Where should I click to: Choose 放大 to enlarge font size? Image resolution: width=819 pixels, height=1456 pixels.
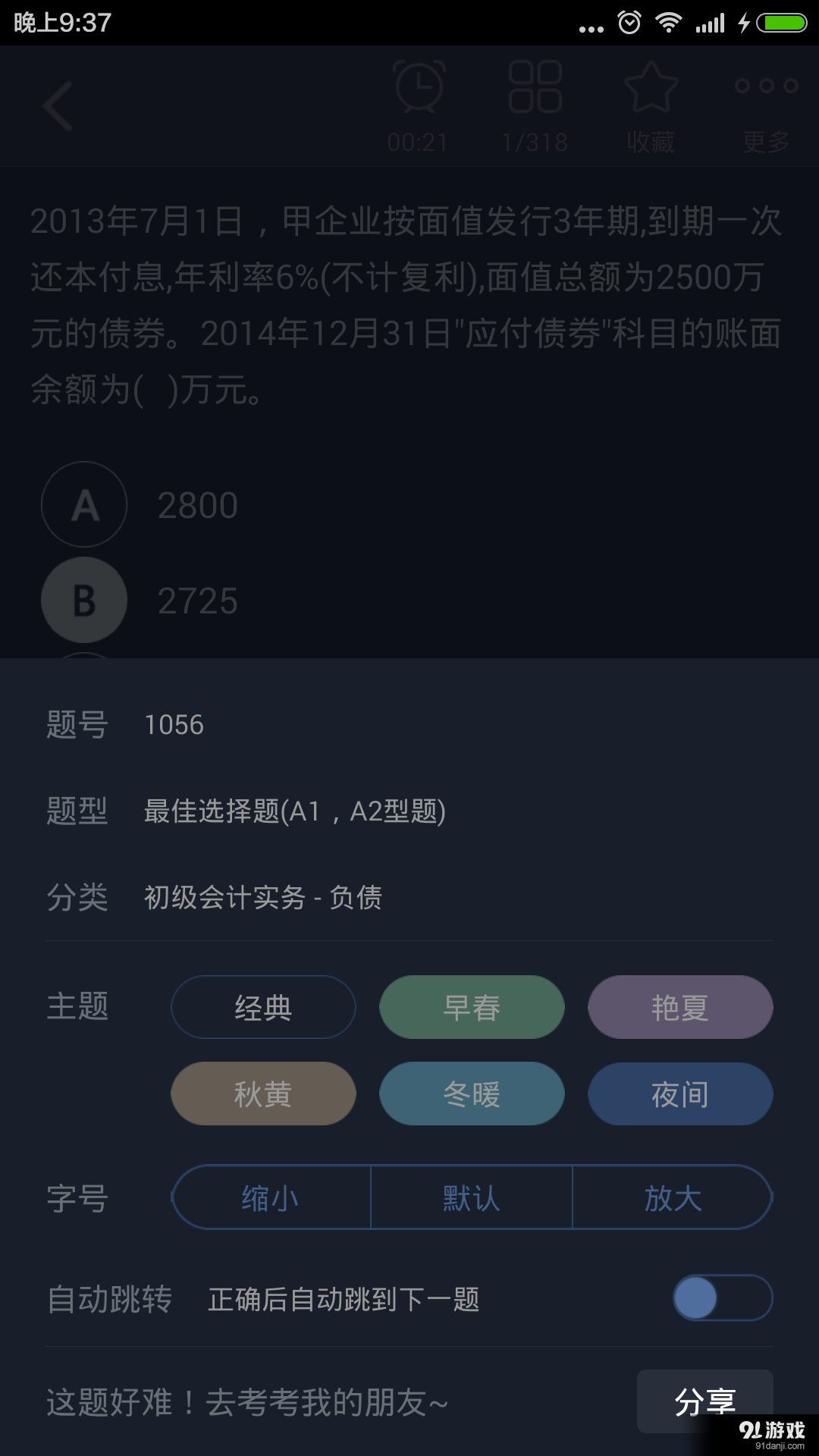coord(672,1198)
